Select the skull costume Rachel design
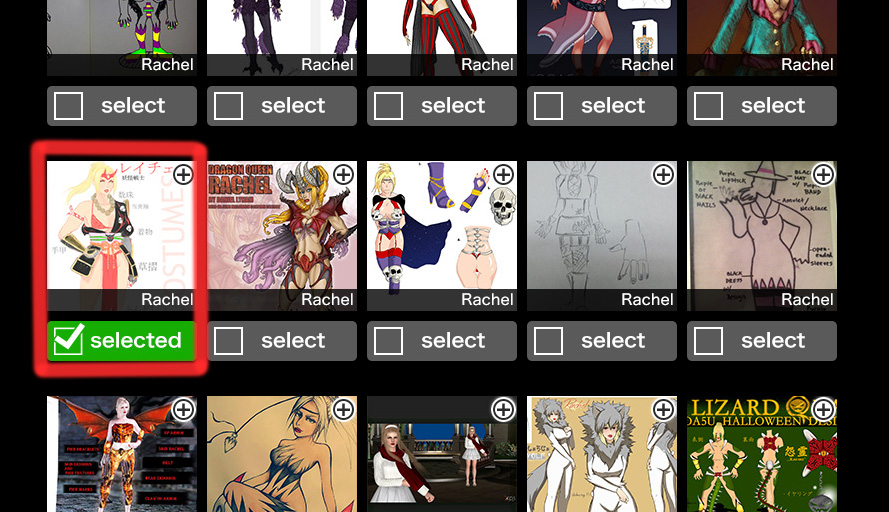Image resolution: width=889 pixels, height=512 pixels. coord(441,341)
